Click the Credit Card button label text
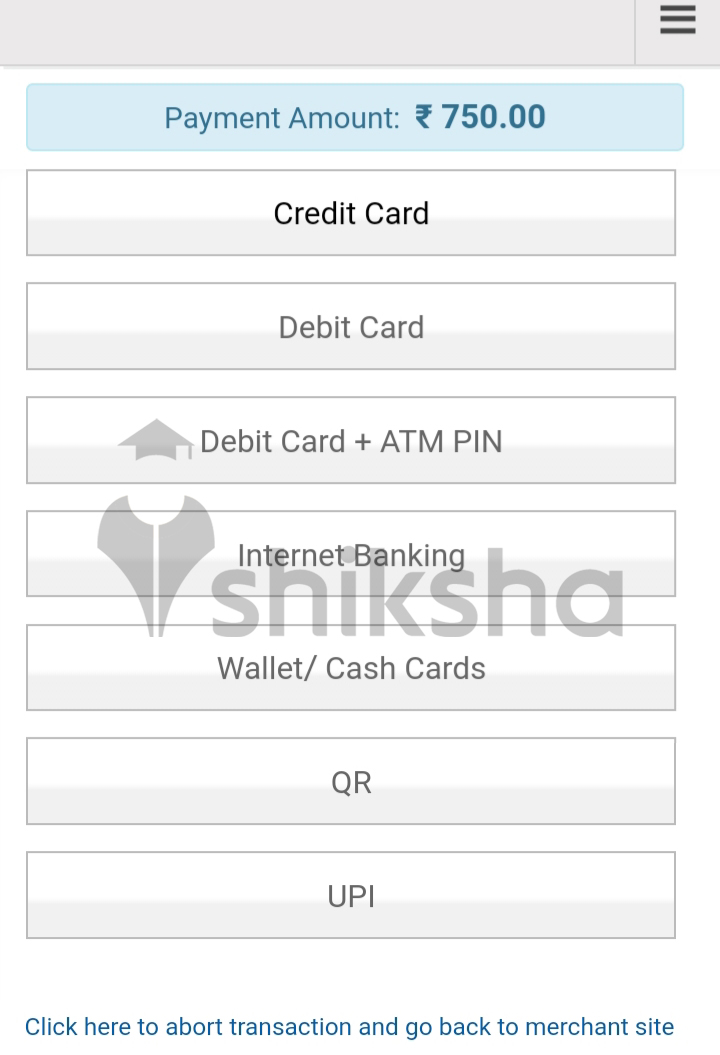720x1055 pixels. (351, 213)
